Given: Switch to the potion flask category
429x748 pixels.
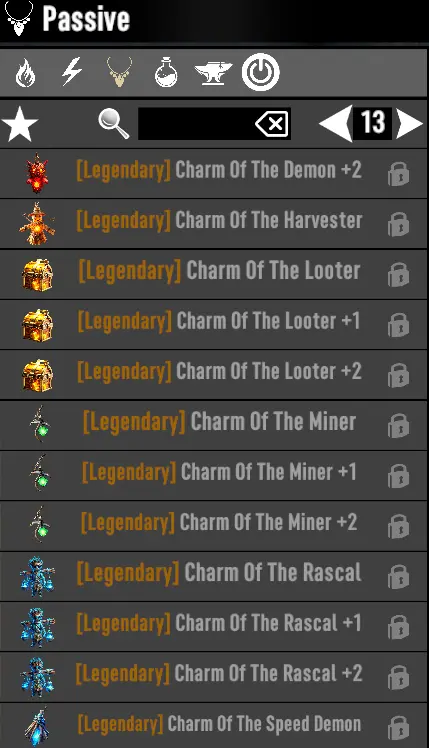Looking at the screenshot, I should [x=166, y=73].
